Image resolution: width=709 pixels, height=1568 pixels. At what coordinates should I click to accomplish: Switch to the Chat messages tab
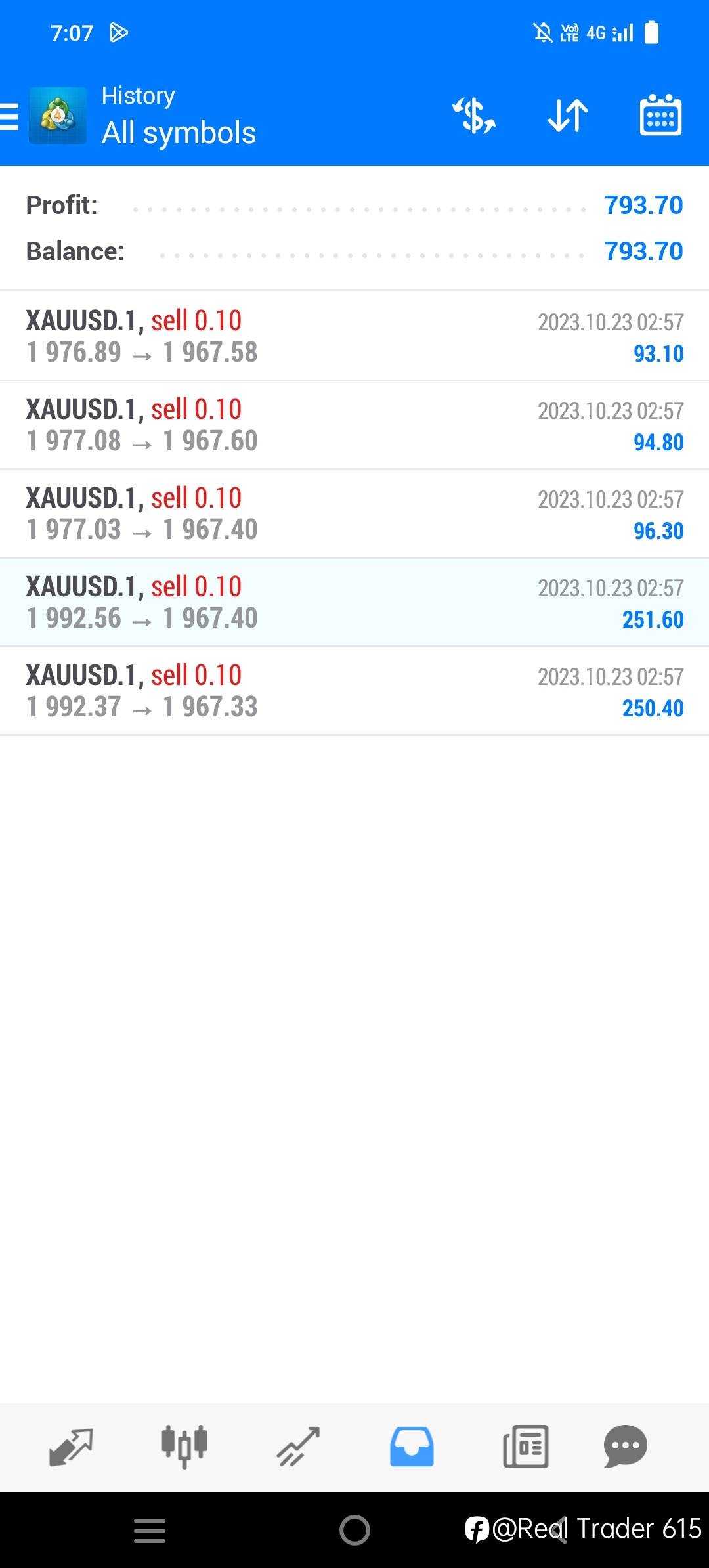(x=626, y=1447)
